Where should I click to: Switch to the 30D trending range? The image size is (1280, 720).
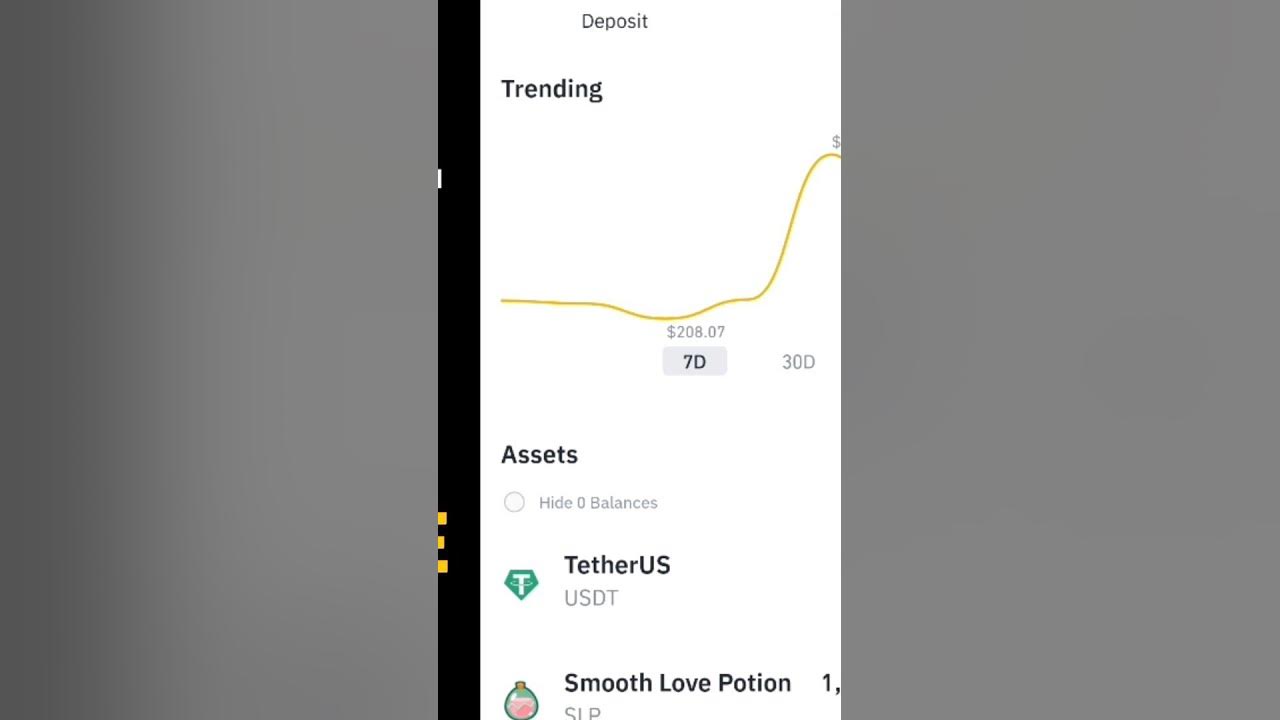coord(798,362)
